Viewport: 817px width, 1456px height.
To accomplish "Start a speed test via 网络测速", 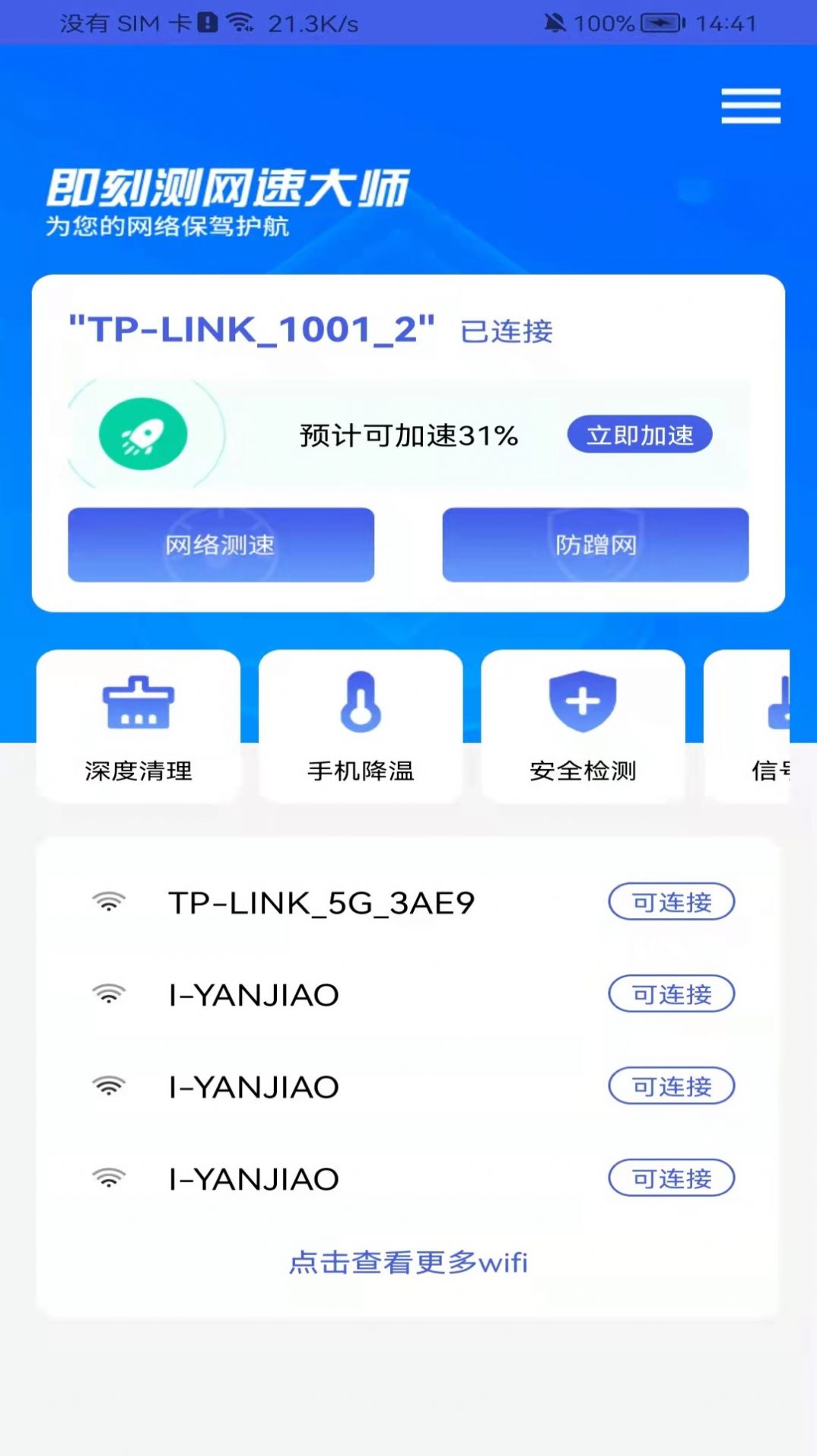I will click(221, 545).
